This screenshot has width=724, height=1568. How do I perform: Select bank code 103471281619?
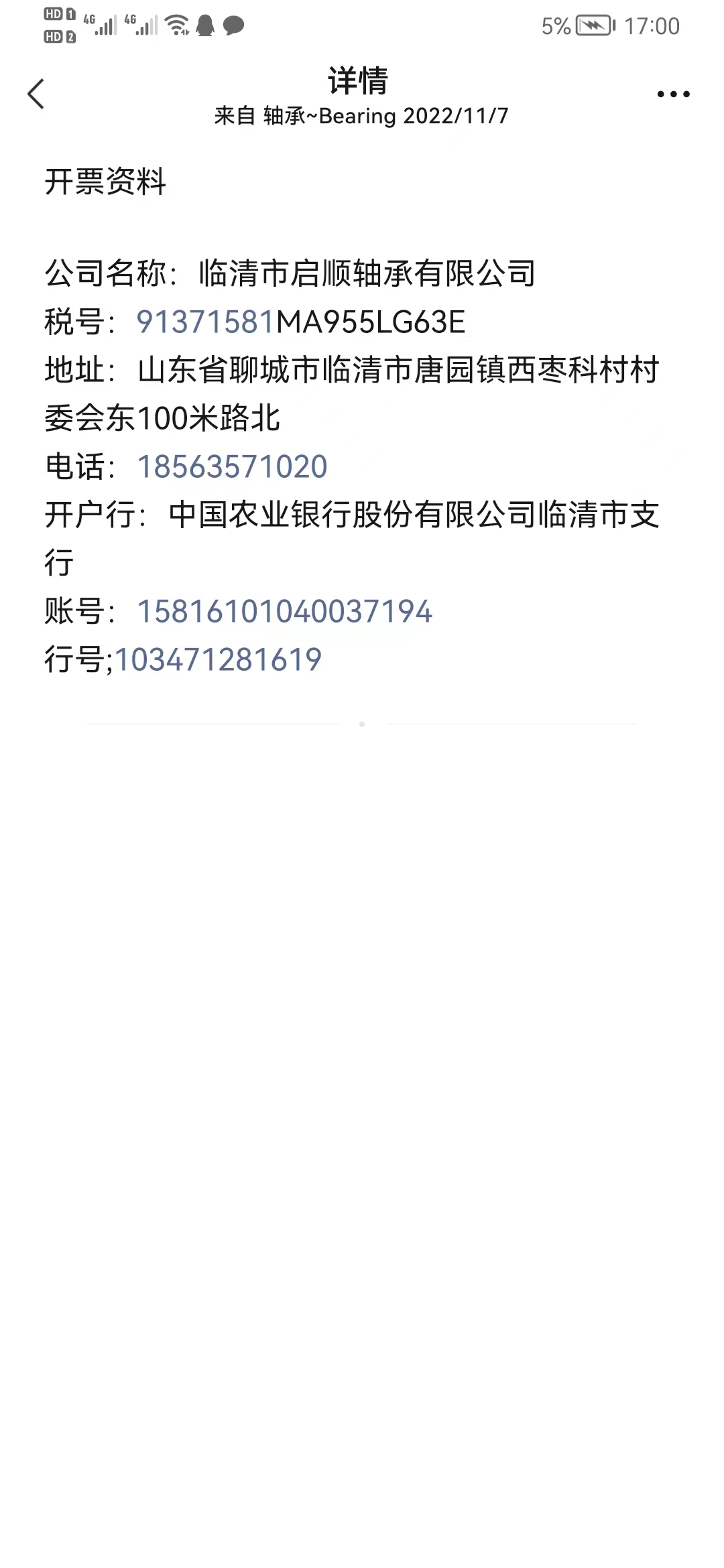219,660
